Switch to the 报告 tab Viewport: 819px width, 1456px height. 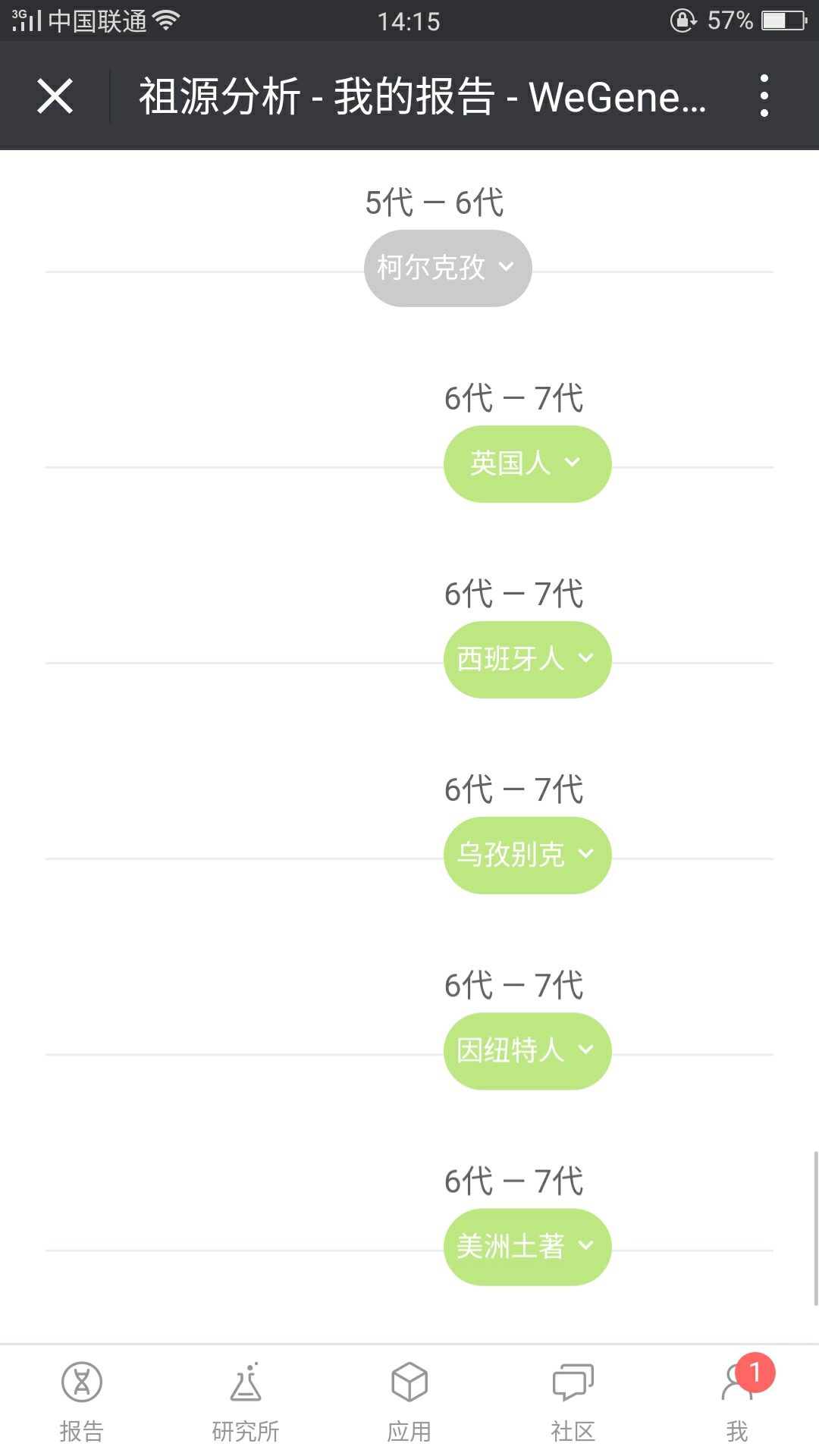click(82, 1401)
